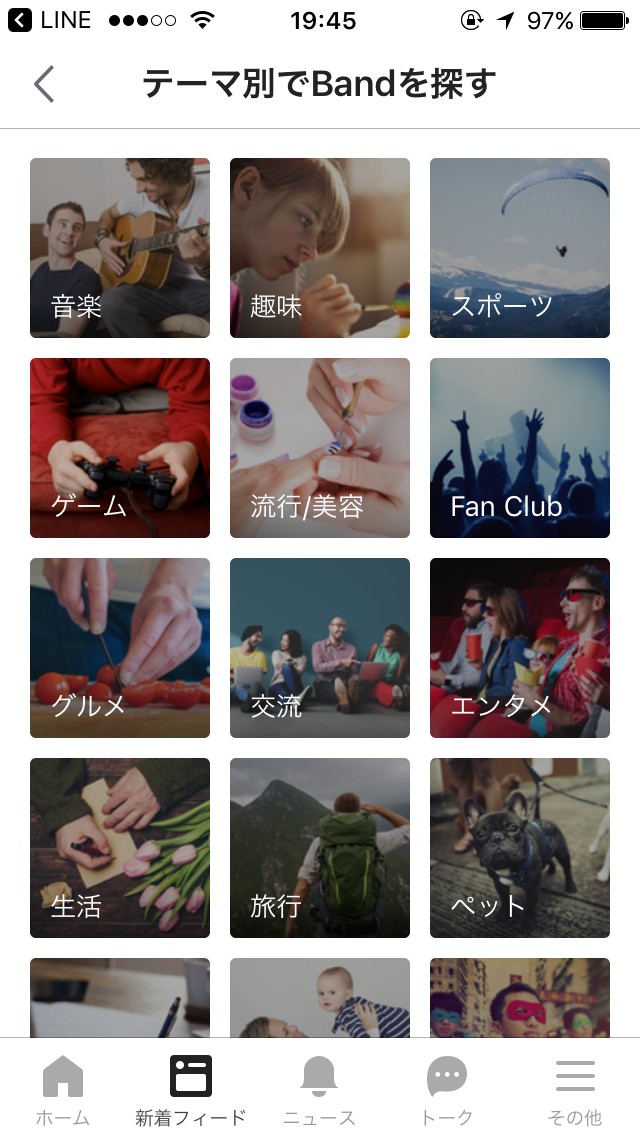The image size is (640, 1136).
Task: Select the 交流 theme tile
Action: (x=320, y=648)
